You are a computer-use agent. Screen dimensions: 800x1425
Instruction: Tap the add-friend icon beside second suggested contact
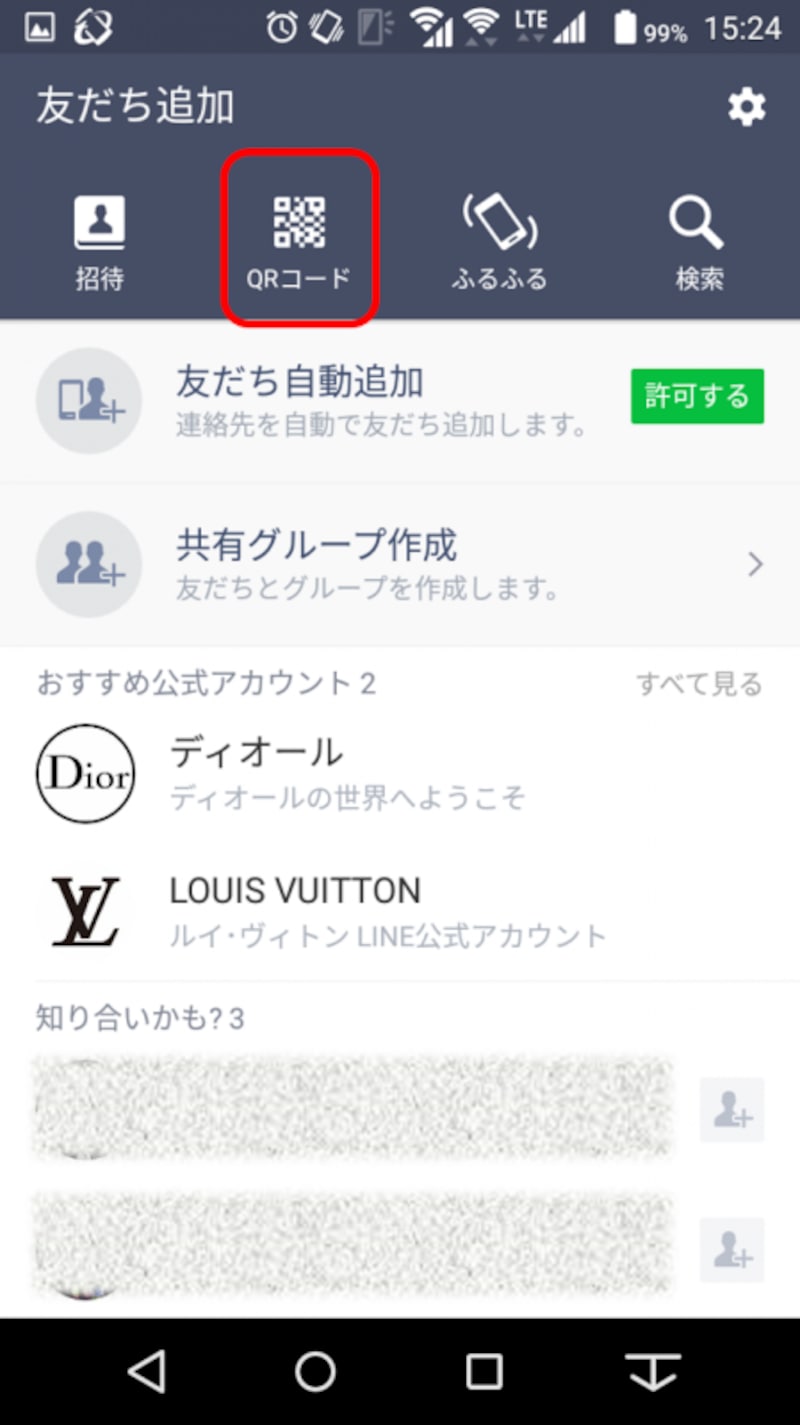(732, 1251)
